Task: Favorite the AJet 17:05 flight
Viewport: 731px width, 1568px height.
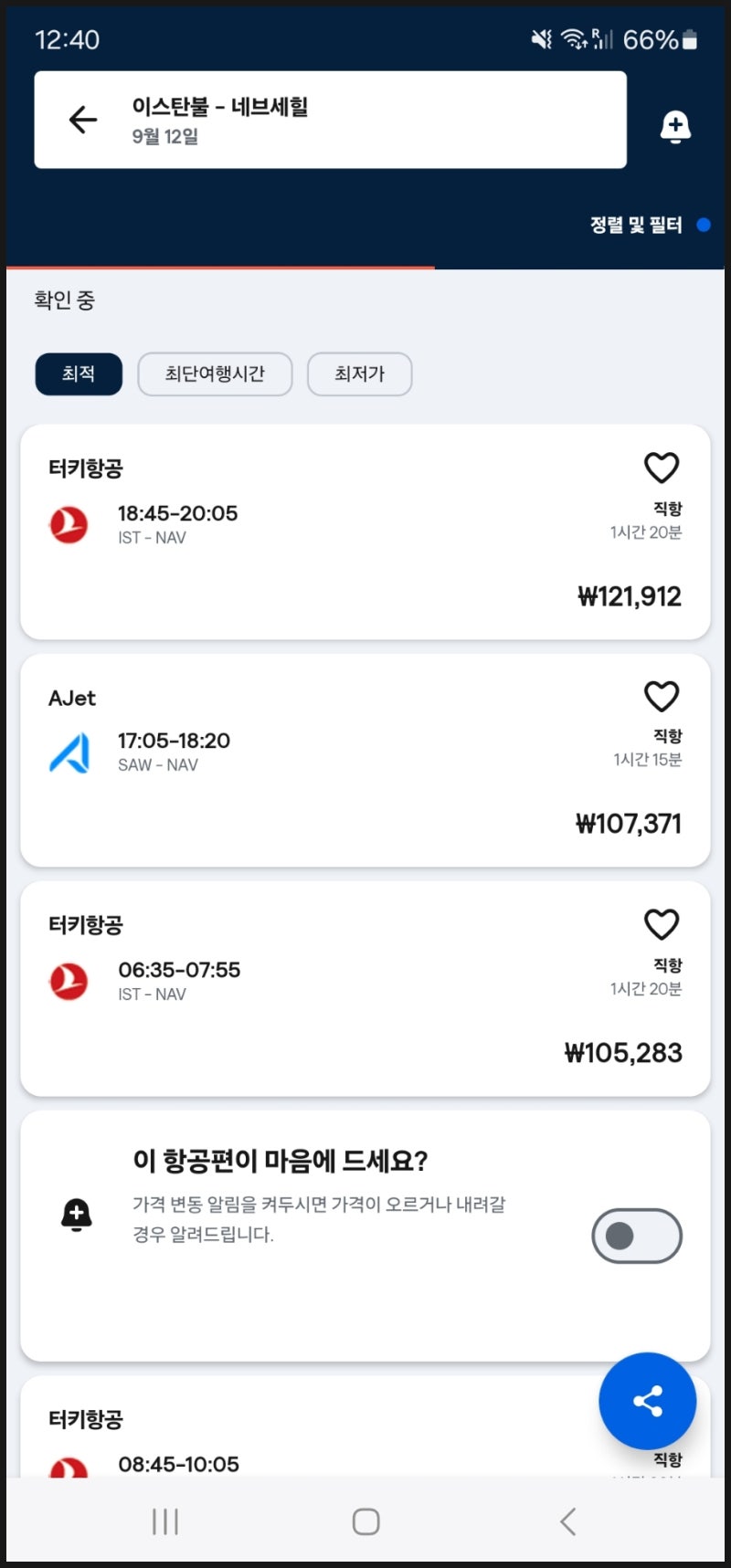Action: click(662, 697)
